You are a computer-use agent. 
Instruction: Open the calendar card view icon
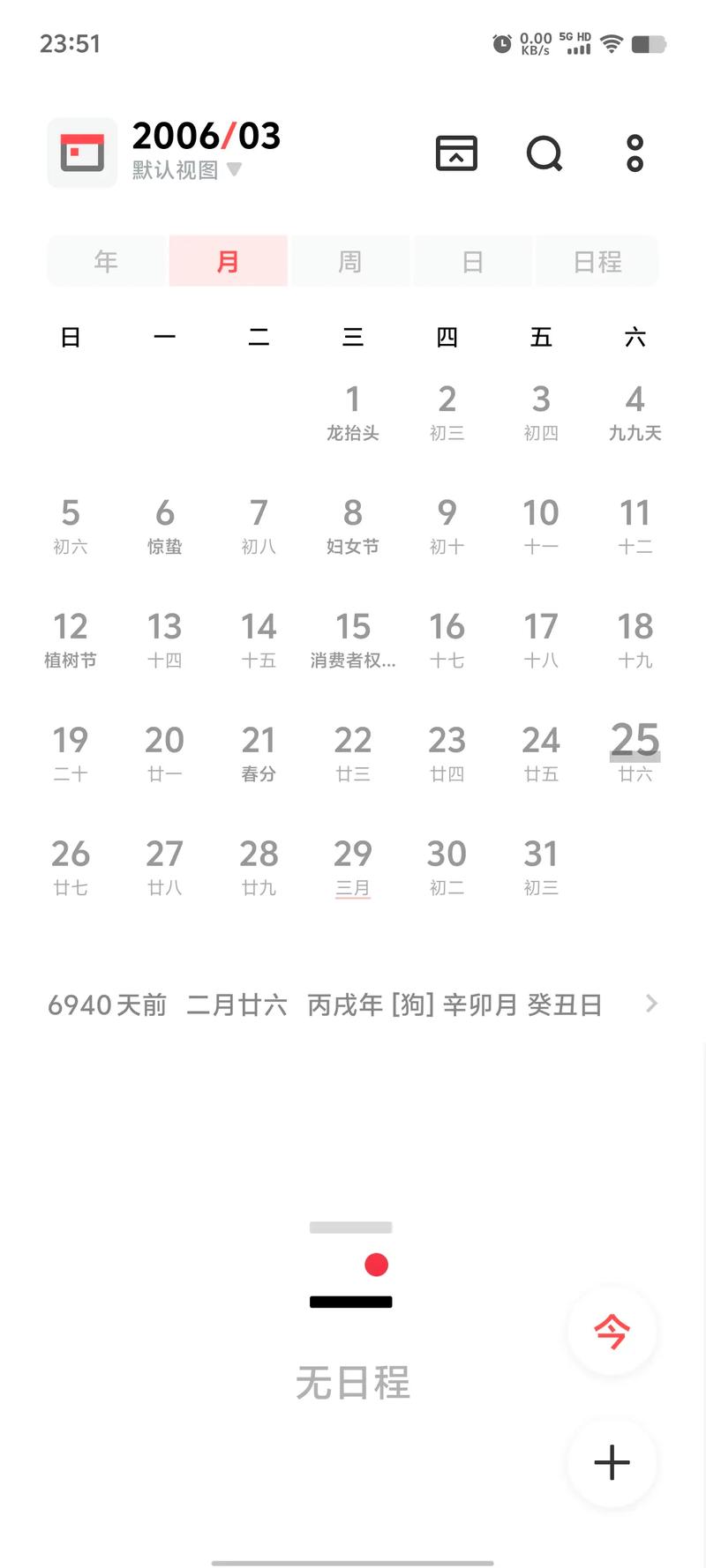pyautogui.click(x=455, y=153)
